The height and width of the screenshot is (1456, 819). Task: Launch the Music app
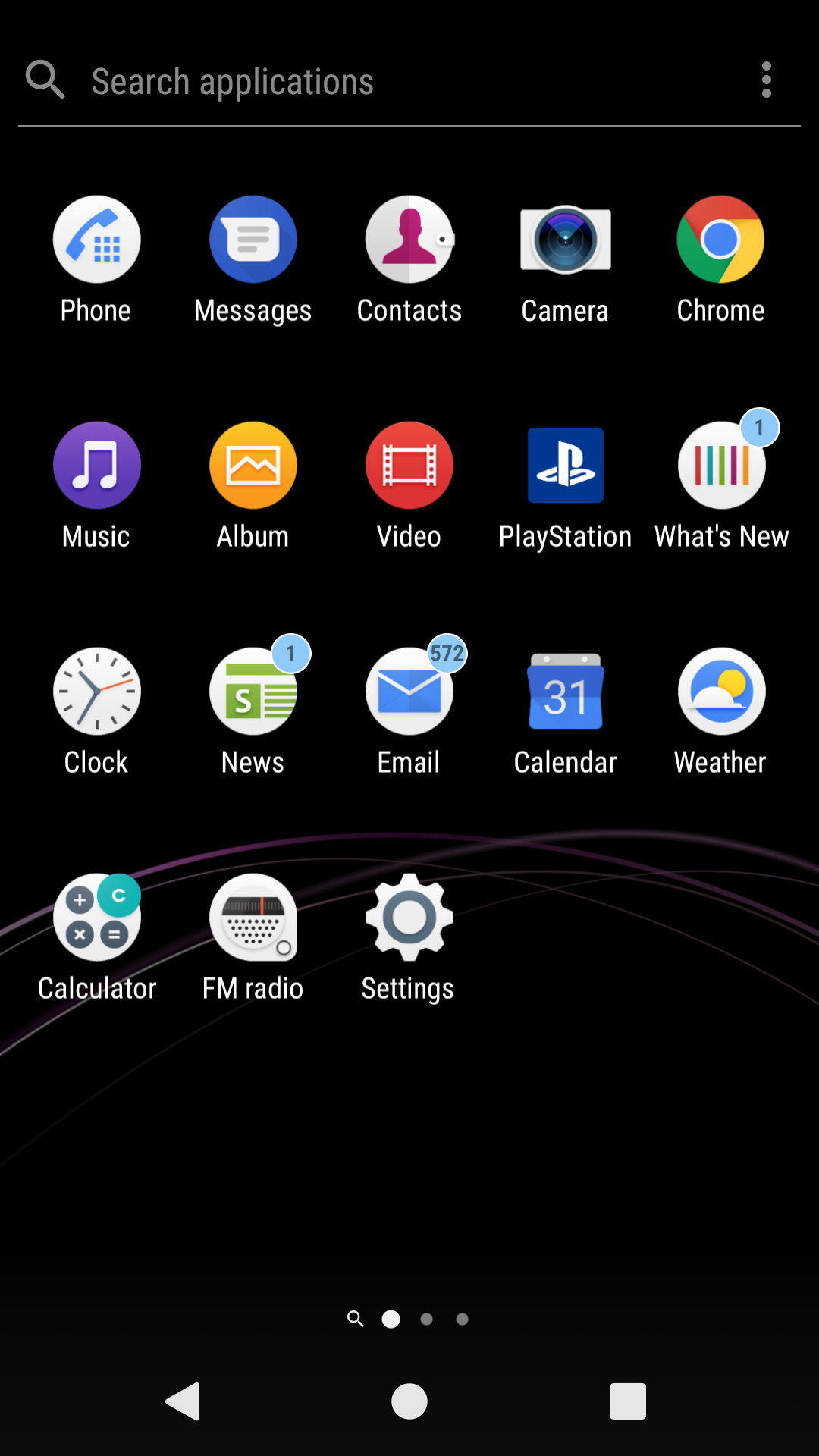point(97,466)
